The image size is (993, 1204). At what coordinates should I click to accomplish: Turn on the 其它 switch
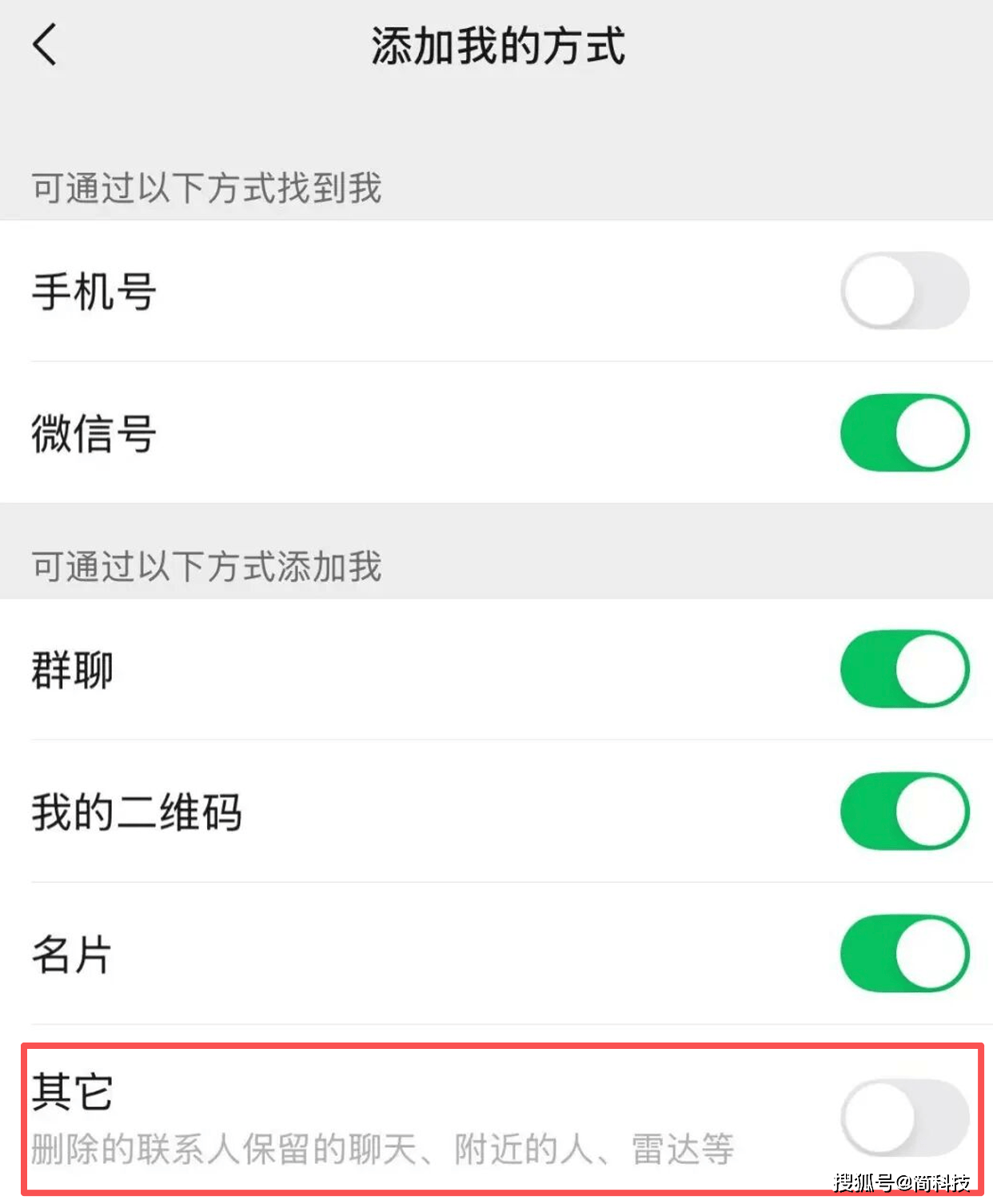click(904, 1118)
